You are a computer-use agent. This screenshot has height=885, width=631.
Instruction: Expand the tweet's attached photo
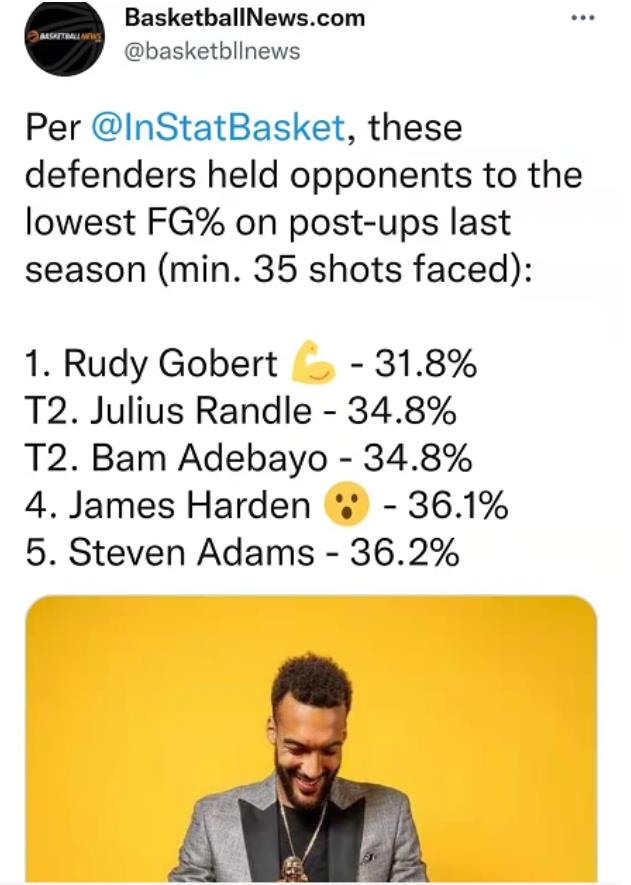coord(310,740)
